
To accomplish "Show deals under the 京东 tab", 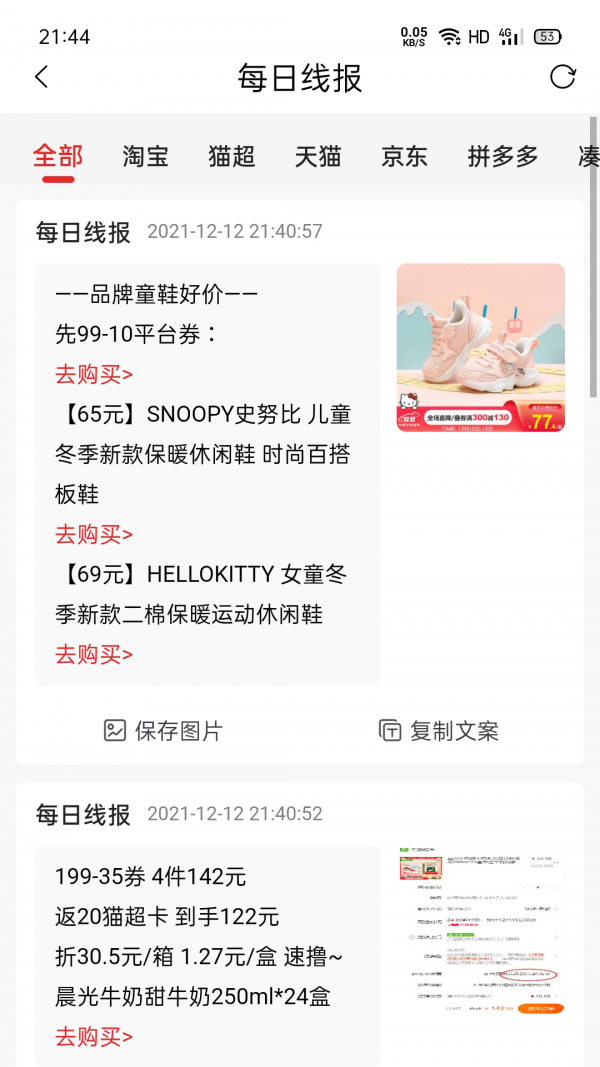I will click(x=404, y=156).
